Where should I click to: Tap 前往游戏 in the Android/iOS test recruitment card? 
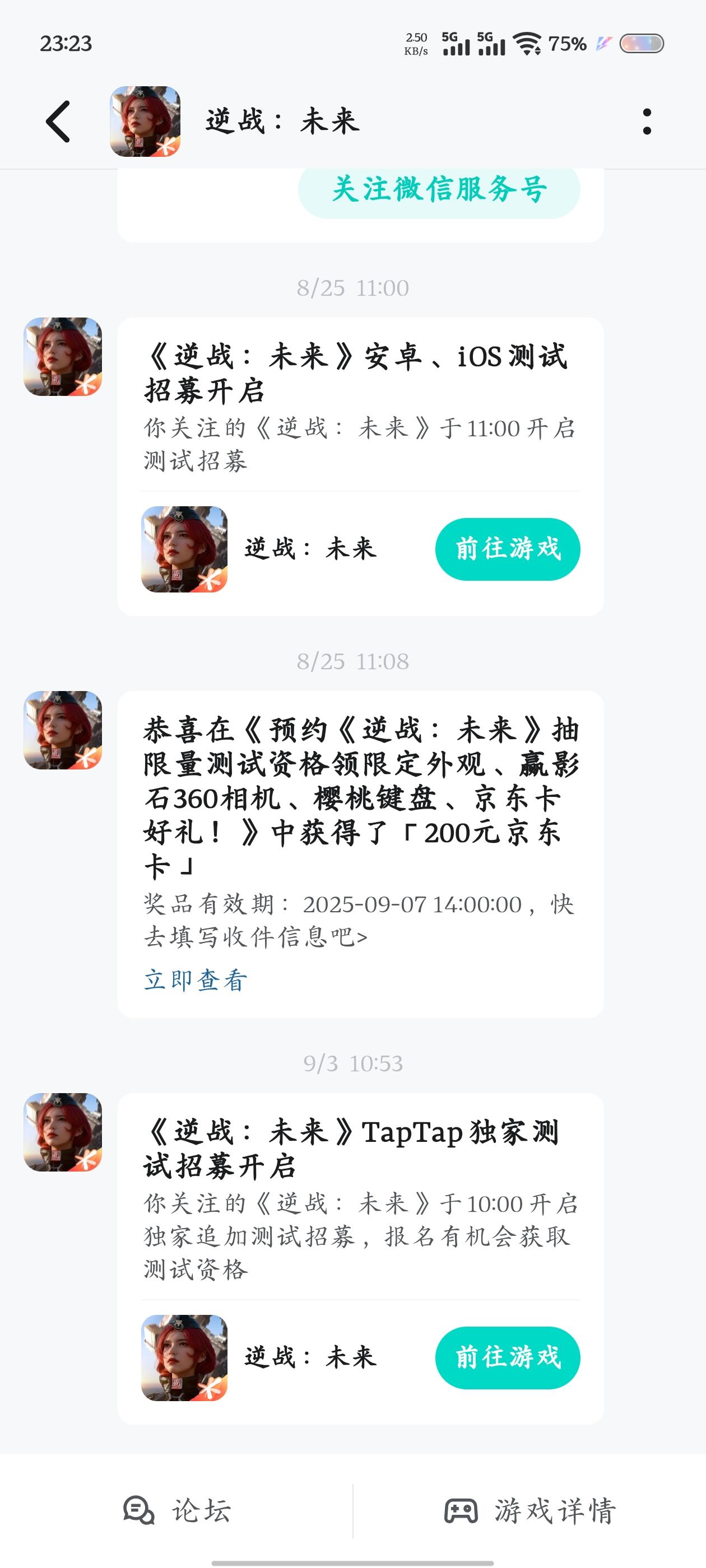tap(509, 548)
